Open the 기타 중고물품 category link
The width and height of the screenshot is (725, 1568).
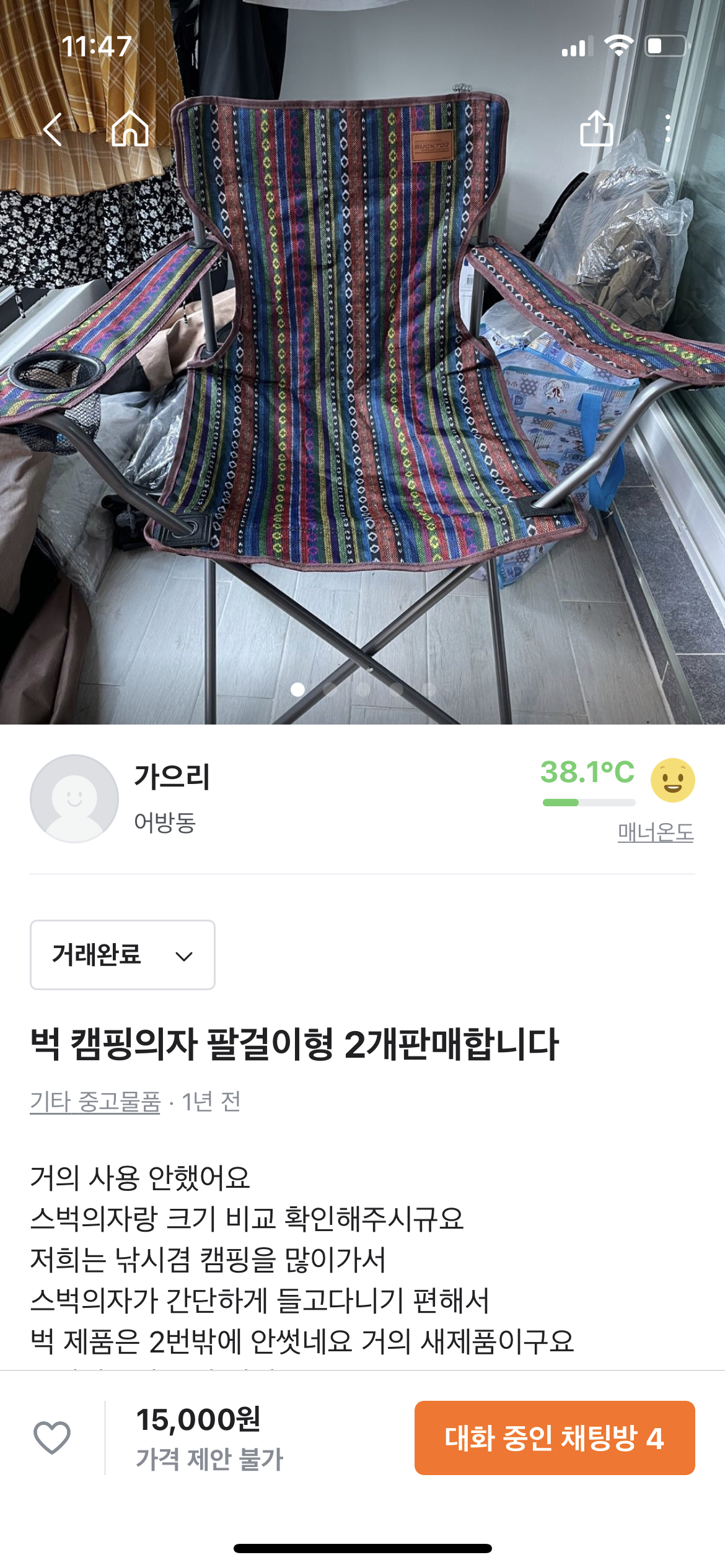click(x=95, y=1102)
